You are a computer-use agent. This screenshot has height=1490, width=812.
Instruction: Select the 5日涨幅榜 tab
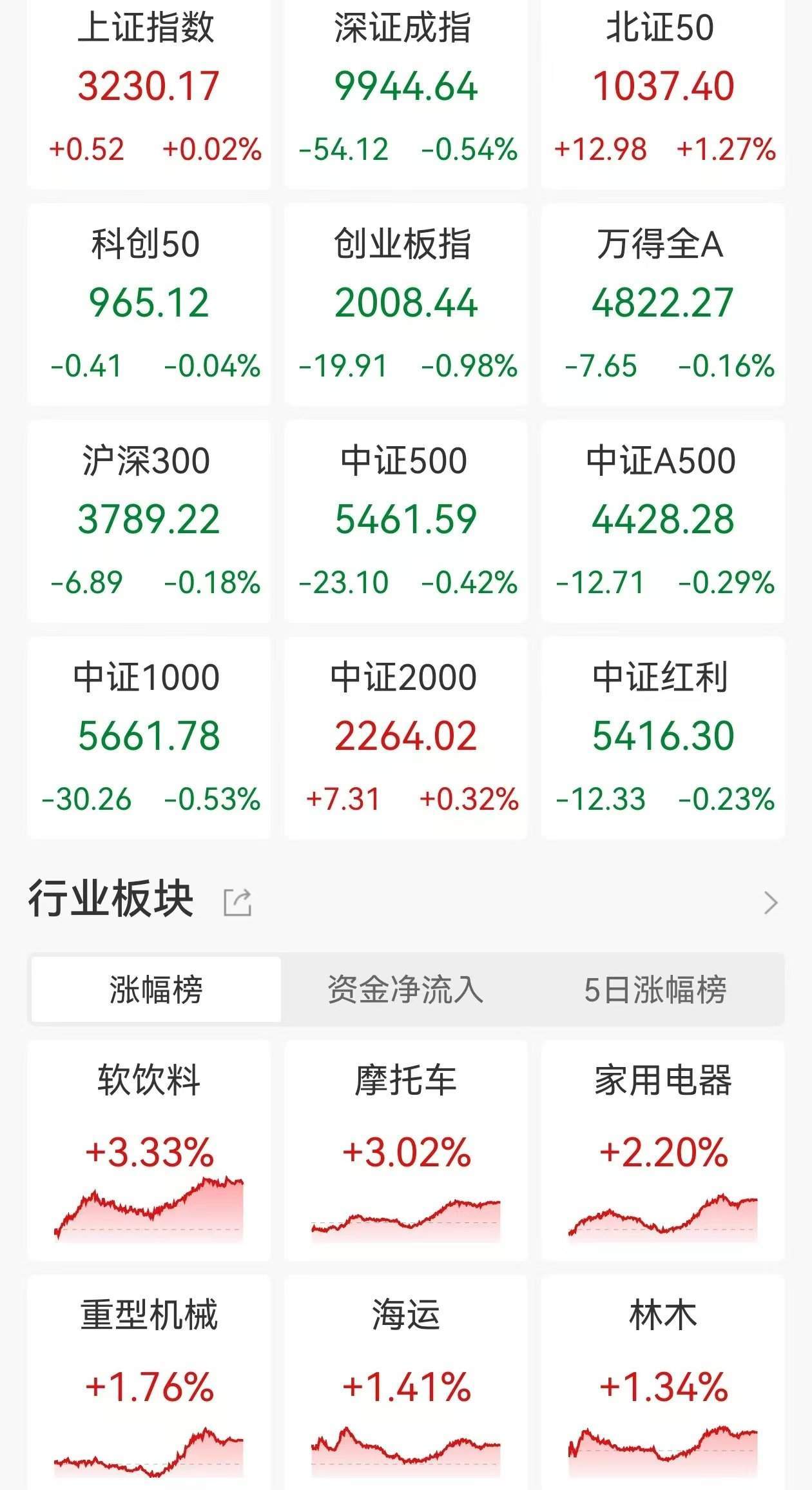click(x=655, y=990)
